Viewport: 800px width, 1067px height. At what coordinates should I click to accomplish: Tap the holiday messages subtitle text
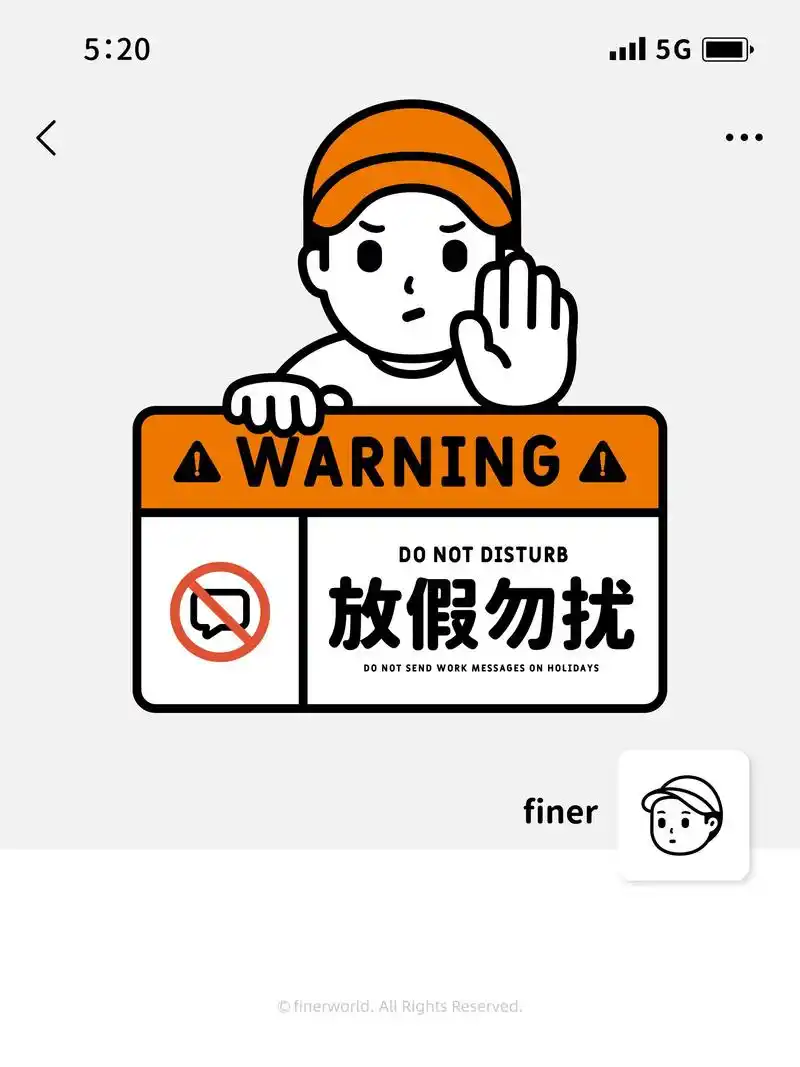click(480, 665)
